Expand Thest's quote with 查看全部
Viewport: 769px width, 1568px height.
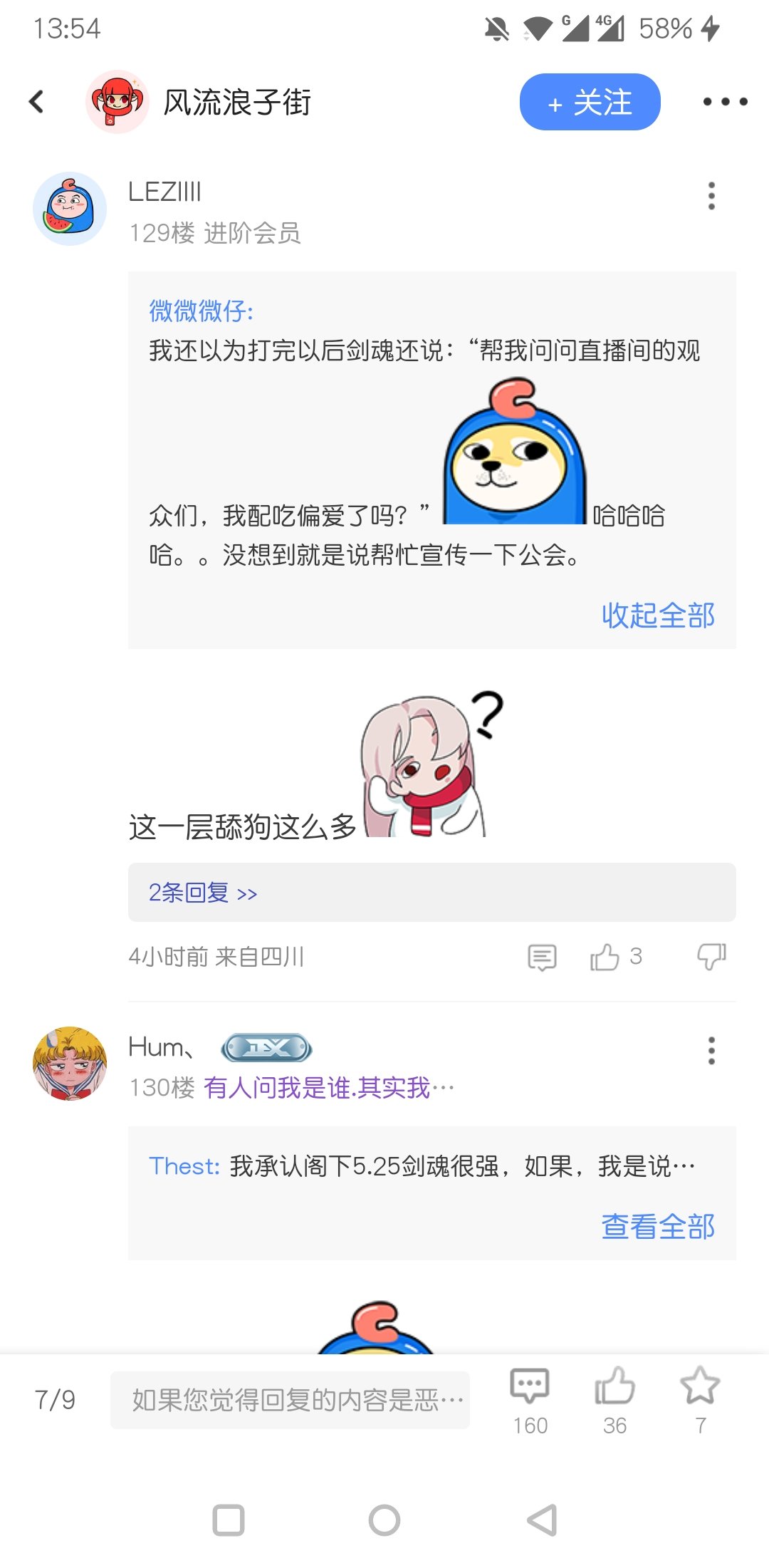[658, 1227]
